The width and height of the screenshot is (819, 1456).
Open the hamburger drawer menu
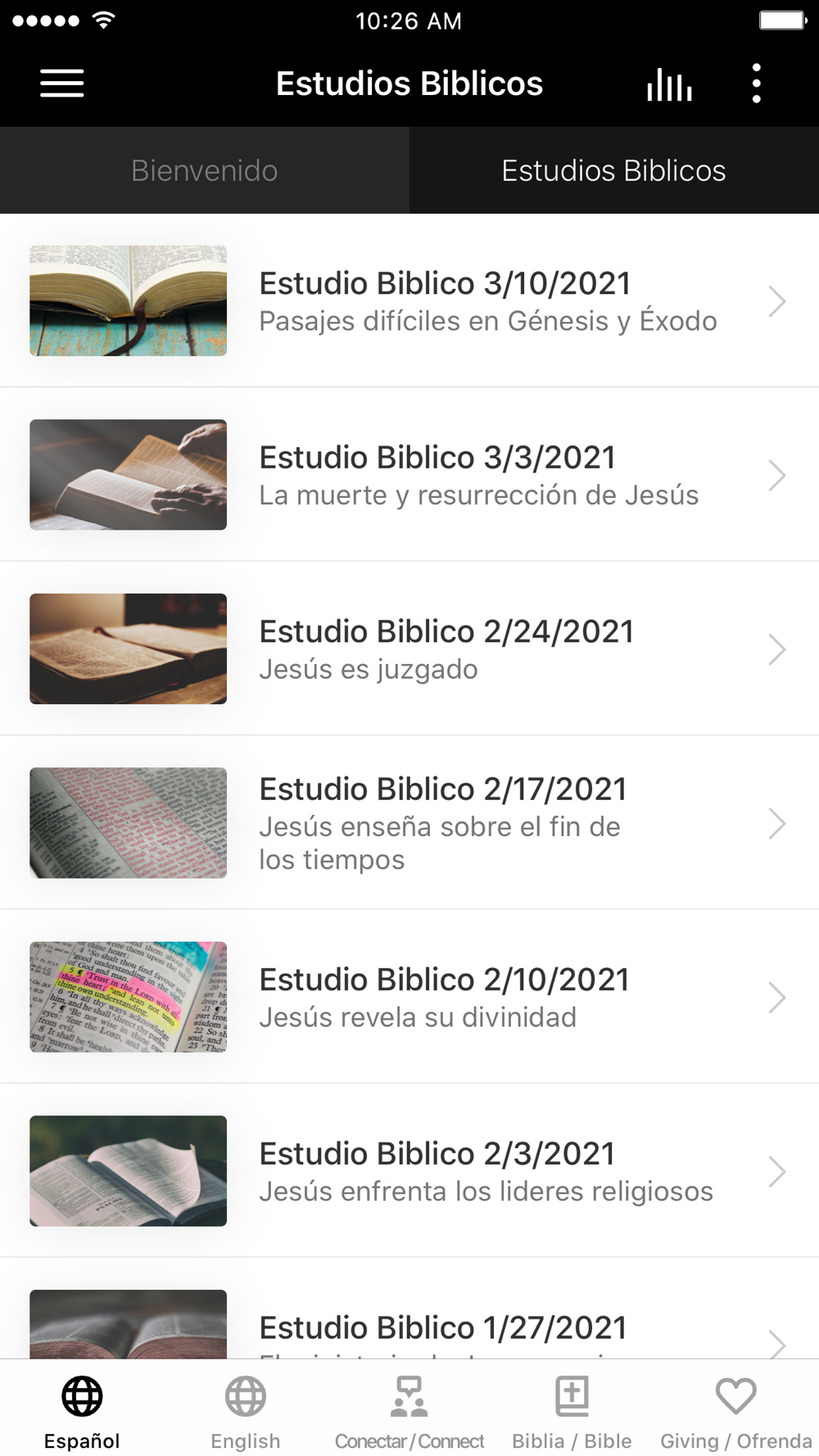pos(62,84)
